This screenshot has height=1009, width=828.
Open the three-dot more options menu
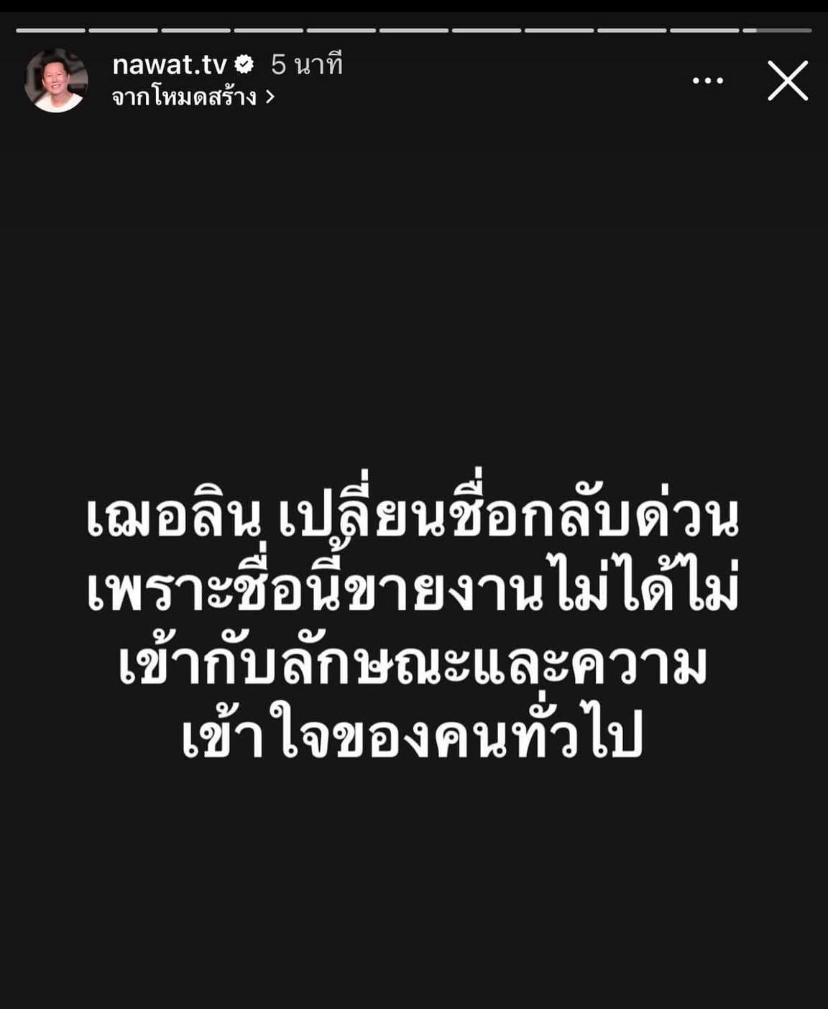pyautogui.click(x=708, y=82)
